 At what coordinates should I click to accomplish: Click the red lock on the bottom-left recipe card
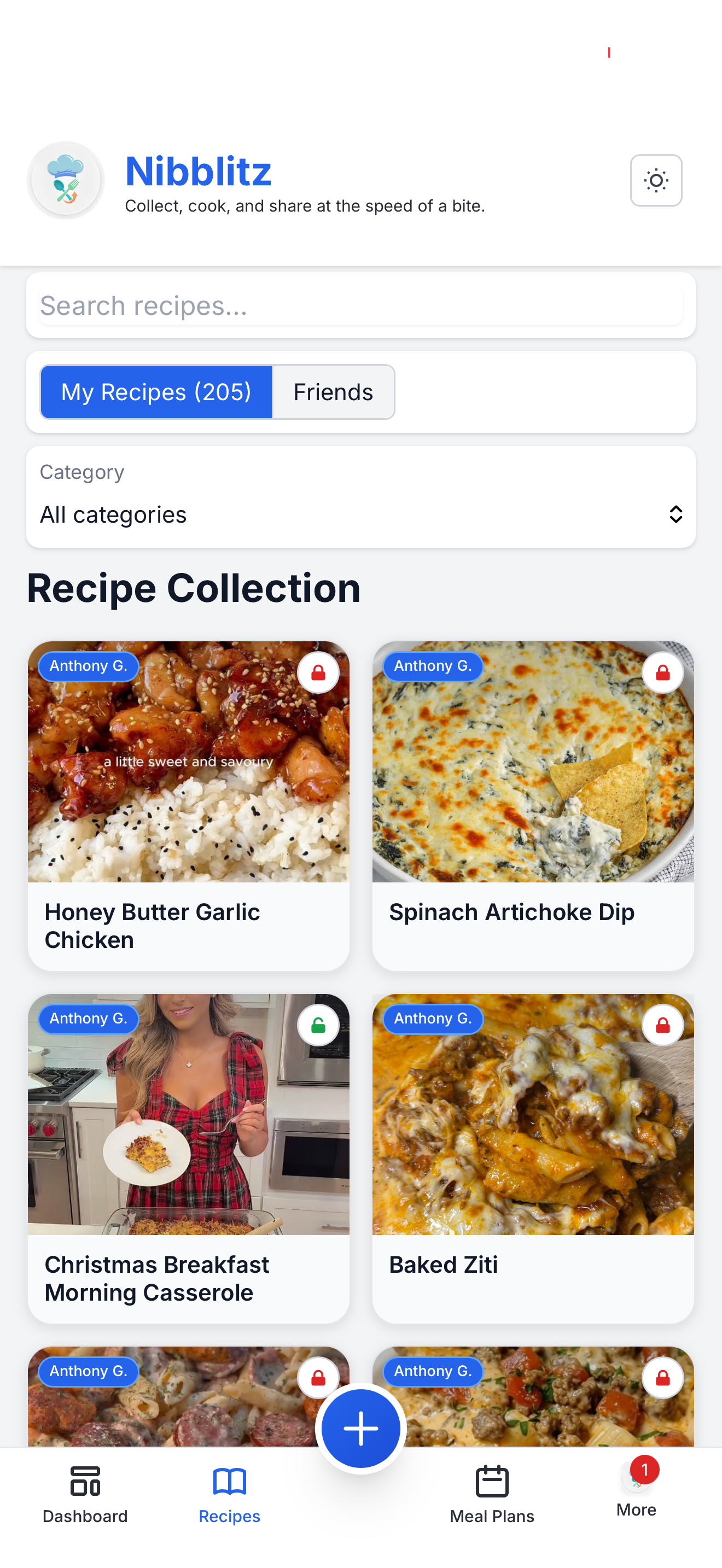[x=318, y=1377]
